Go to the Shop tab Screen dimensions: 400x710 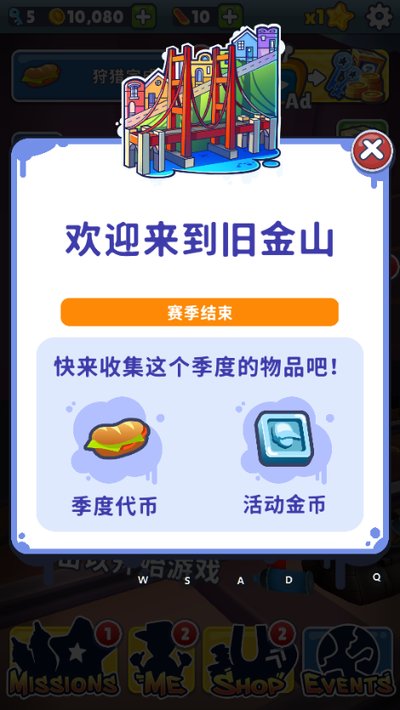[248, 661]
